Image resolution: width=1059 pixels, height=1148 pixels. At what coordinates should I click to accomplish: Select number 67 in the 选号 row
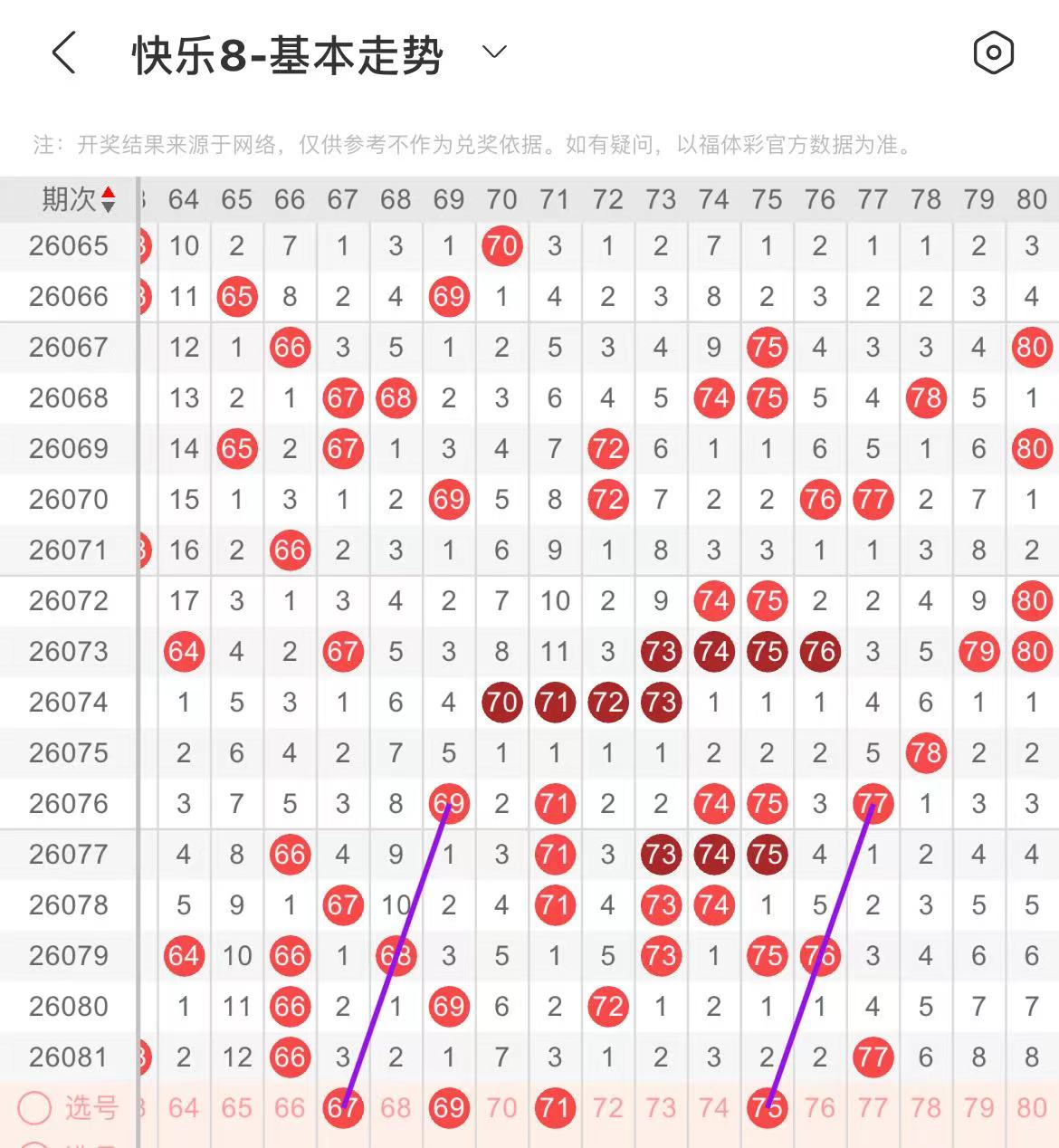coord(342,1108)
